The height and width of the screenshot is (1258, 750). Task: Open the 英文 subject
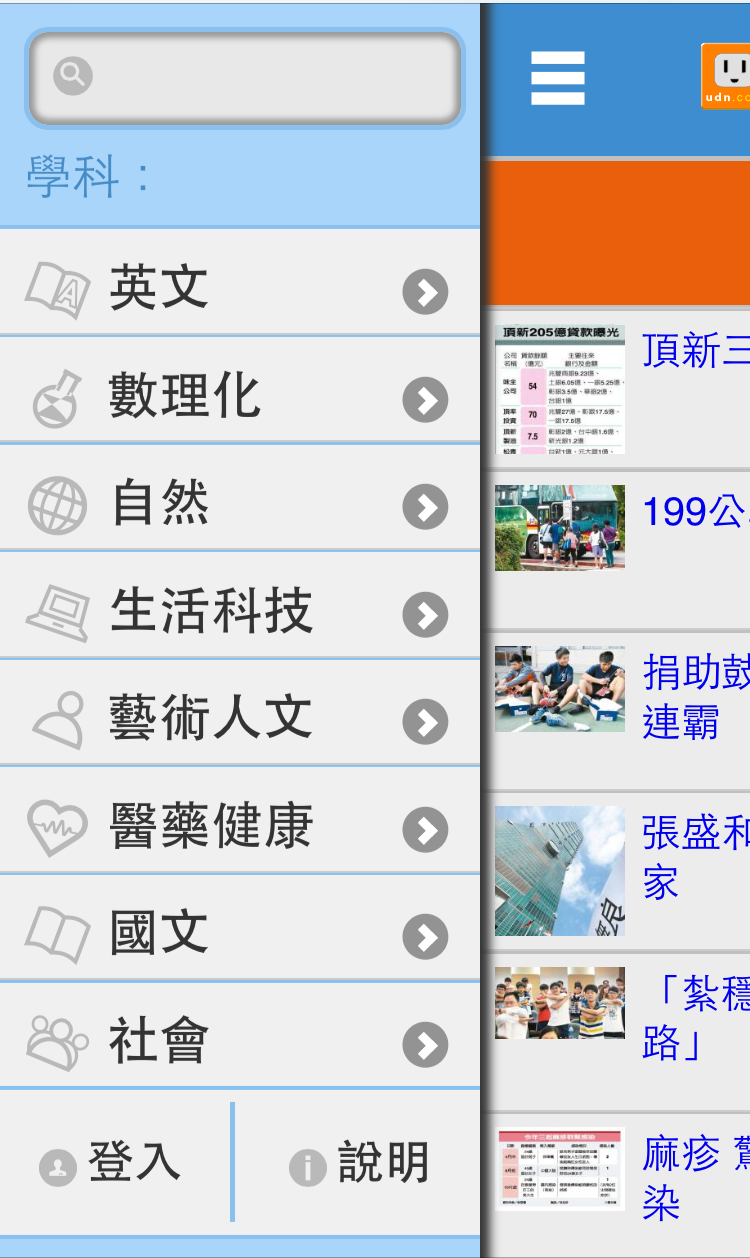point(240,288)
